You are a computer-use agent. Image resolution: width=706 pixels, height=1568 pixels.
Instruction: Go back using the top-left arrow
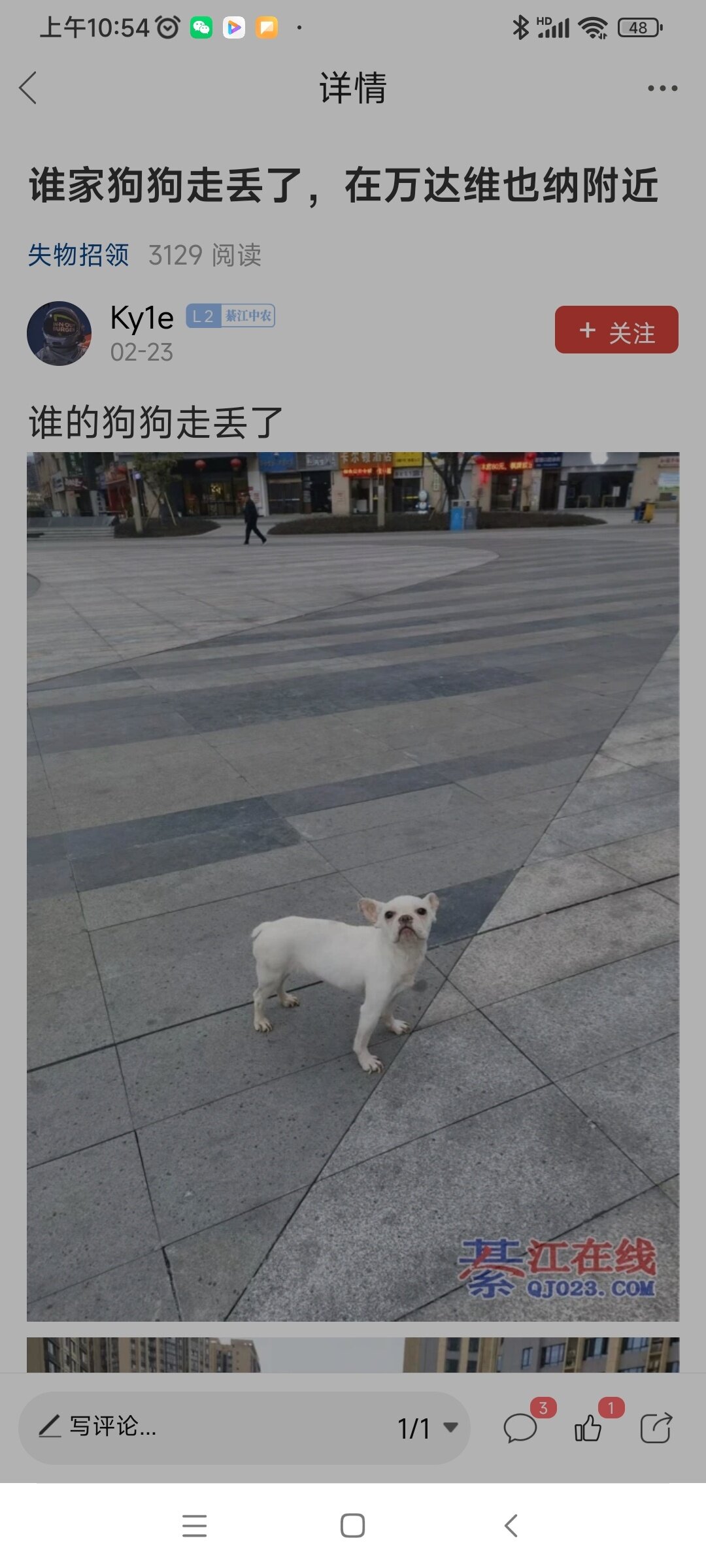click(x=28, y=88)
